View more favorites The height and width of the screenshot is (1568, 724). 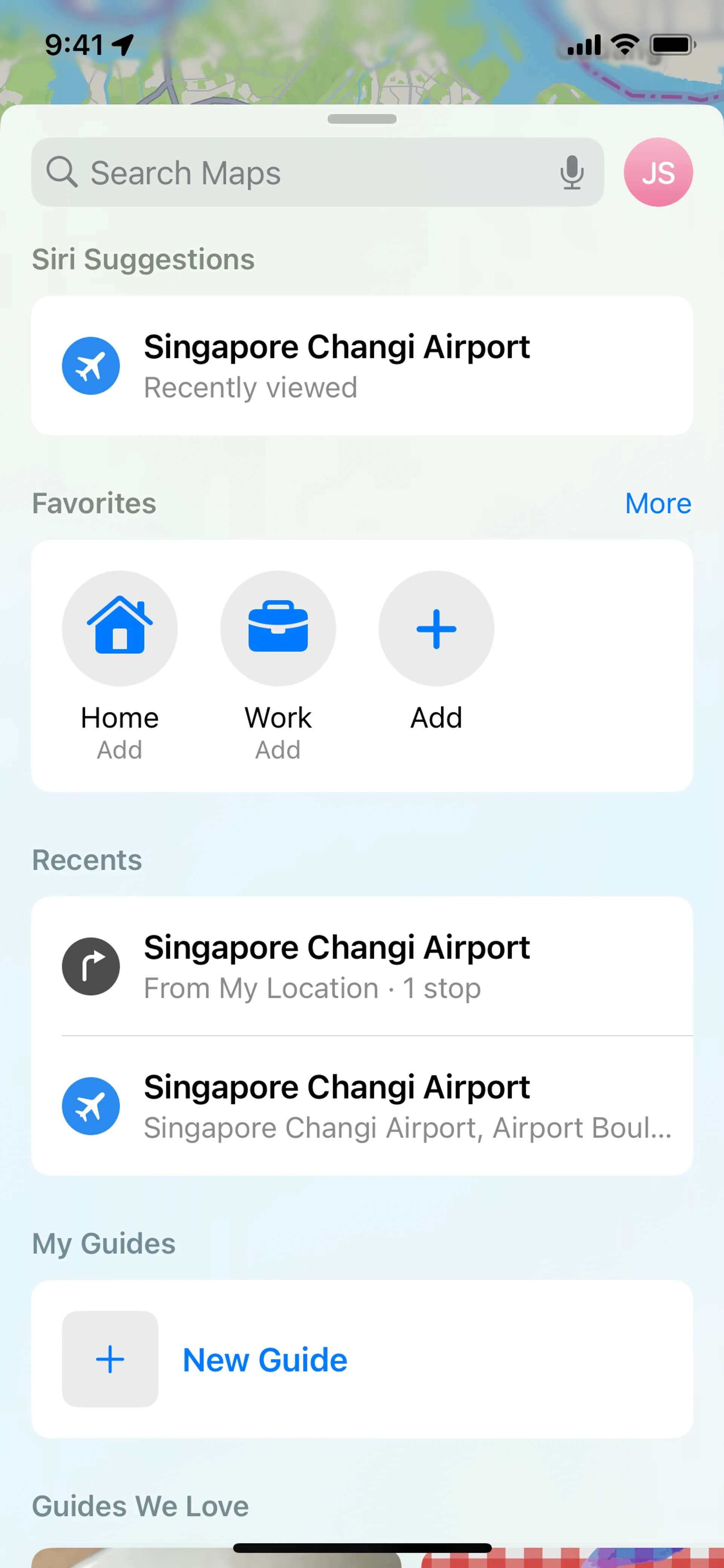[658, 504]
